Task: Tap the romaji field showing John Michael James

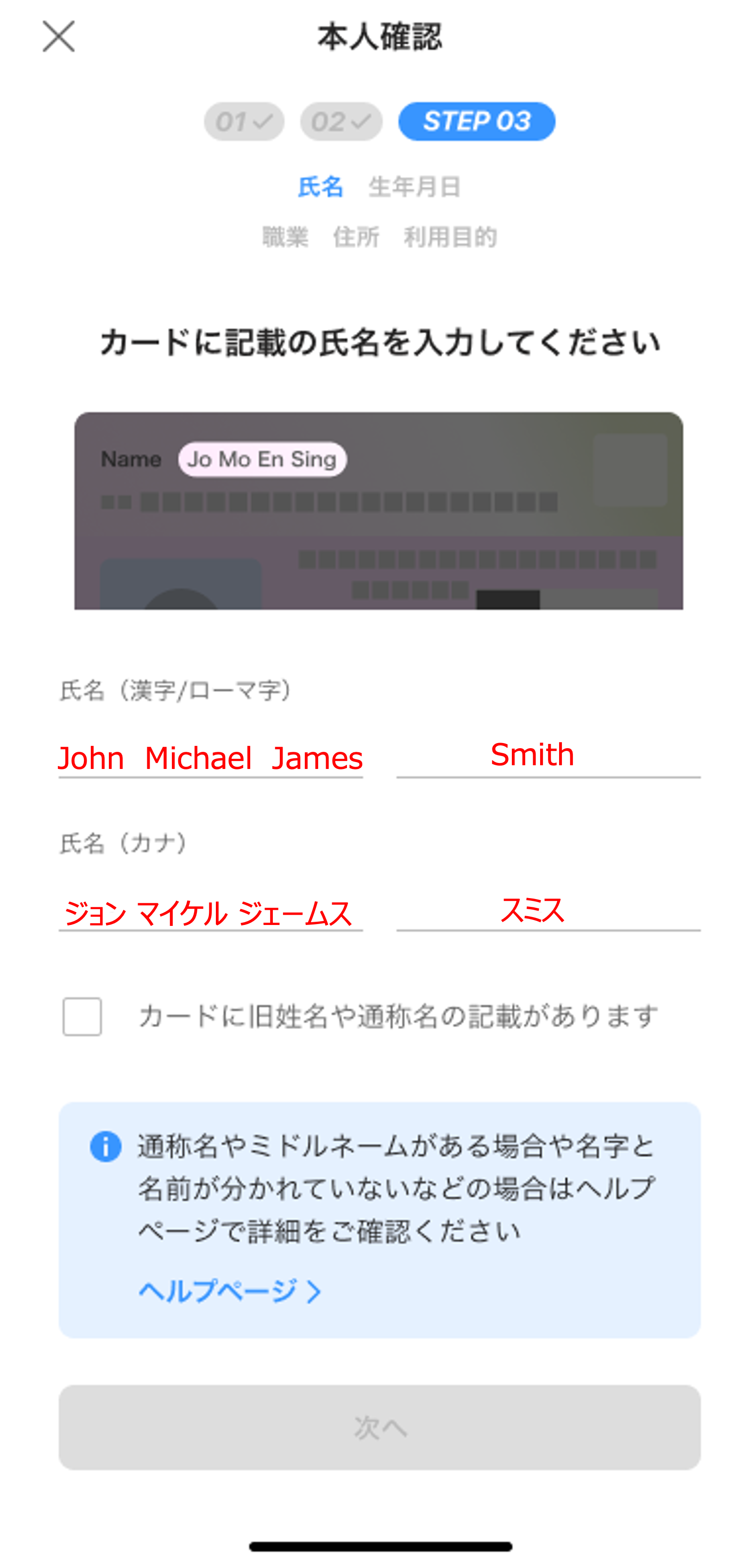Action: tap(211, 758)
